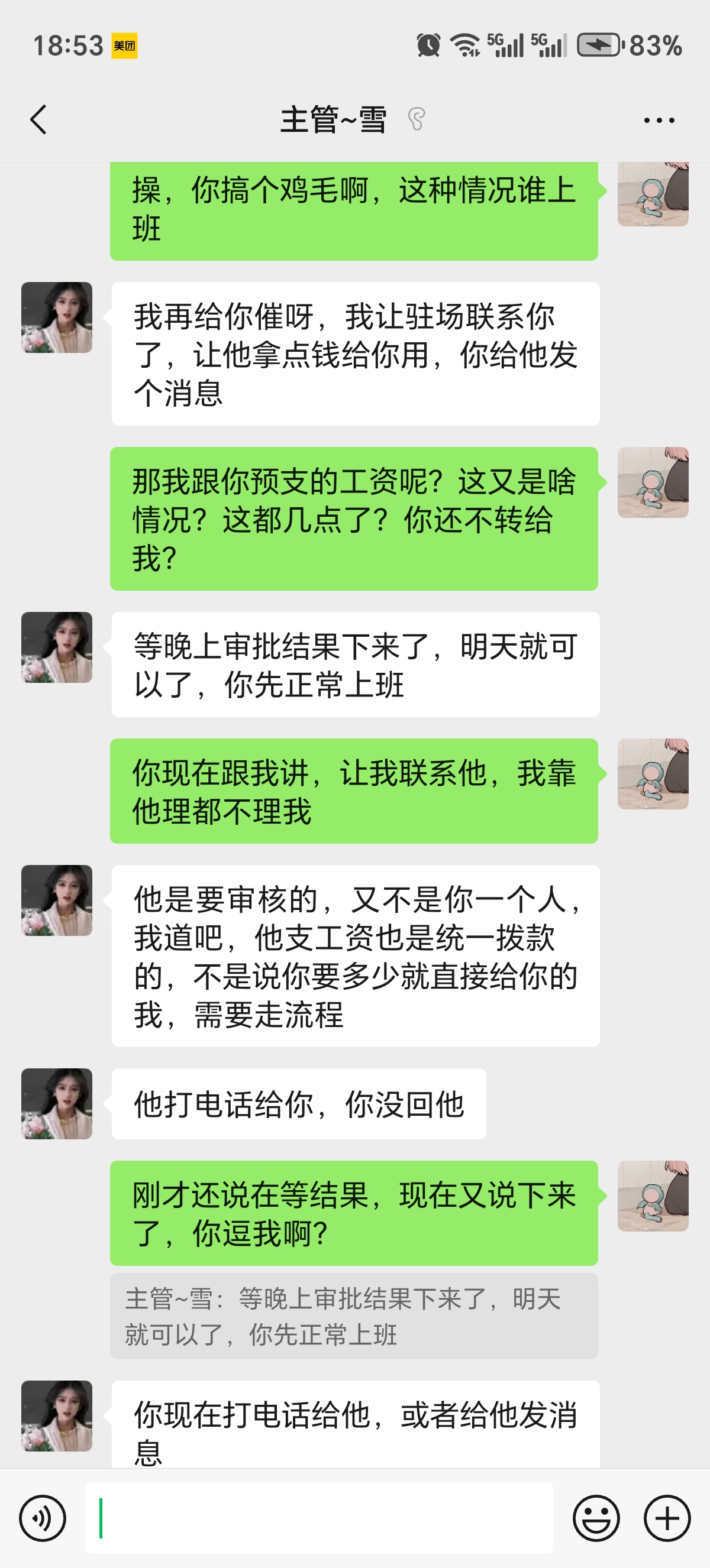Tap the quoted 主管~雪 message reference
Screen dimensions: 710x1568
[x=354, y=1316]
